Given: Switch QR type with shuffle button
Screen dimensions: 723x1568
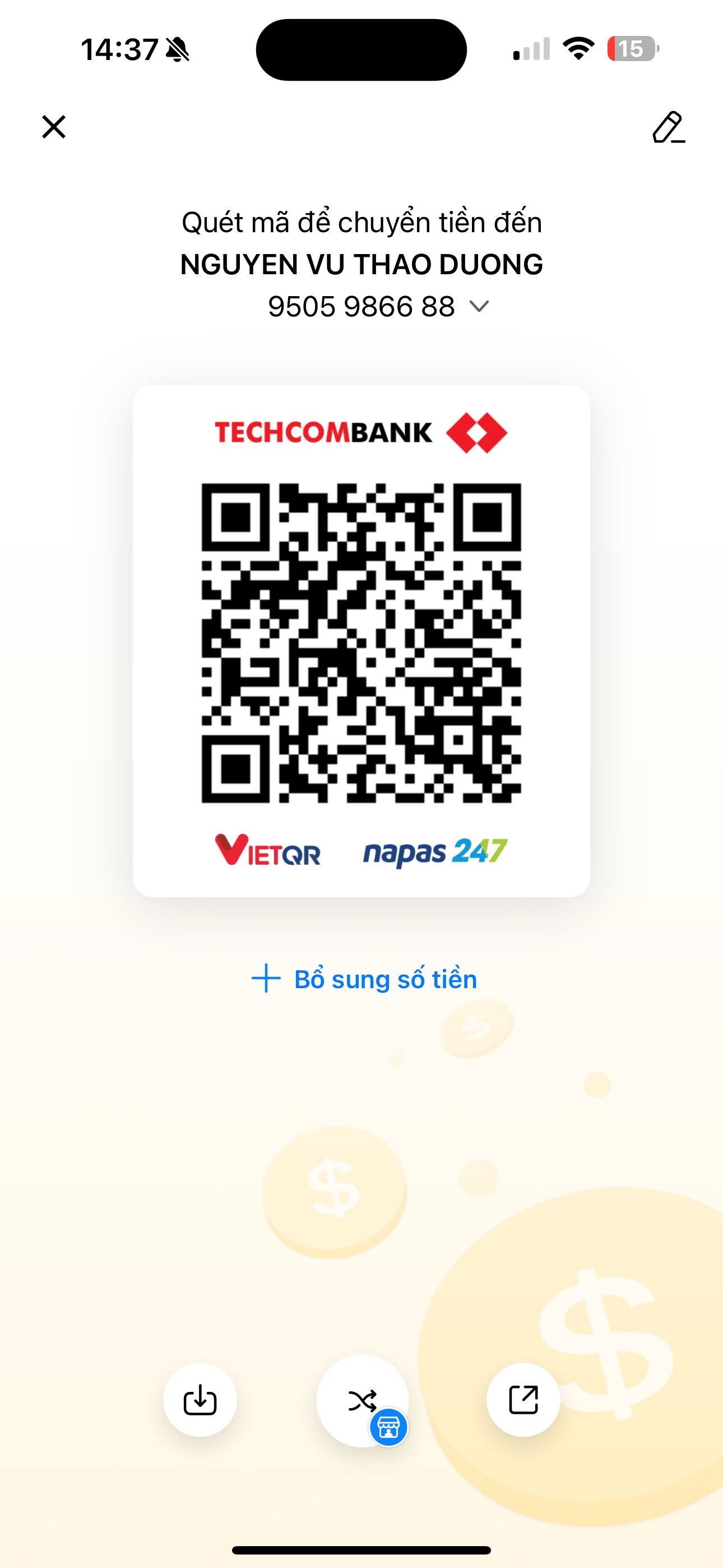Looking at the screenshot, I should 362,1401.
